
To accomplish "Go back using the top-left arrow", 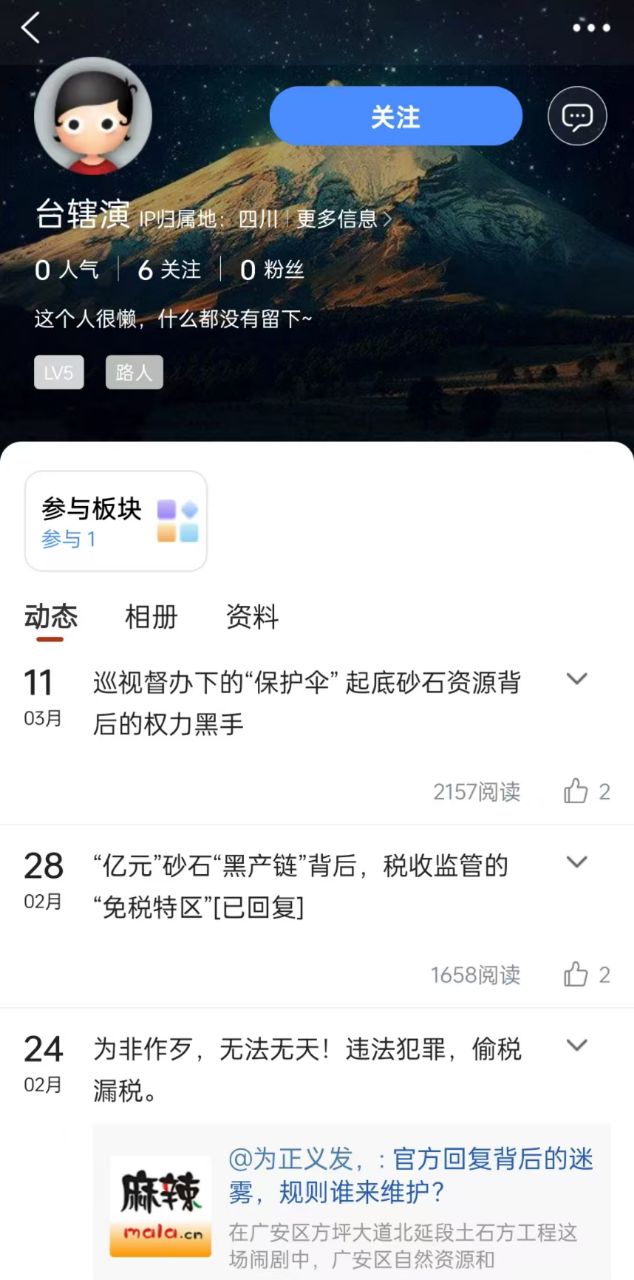I will [x=31, y=28].
